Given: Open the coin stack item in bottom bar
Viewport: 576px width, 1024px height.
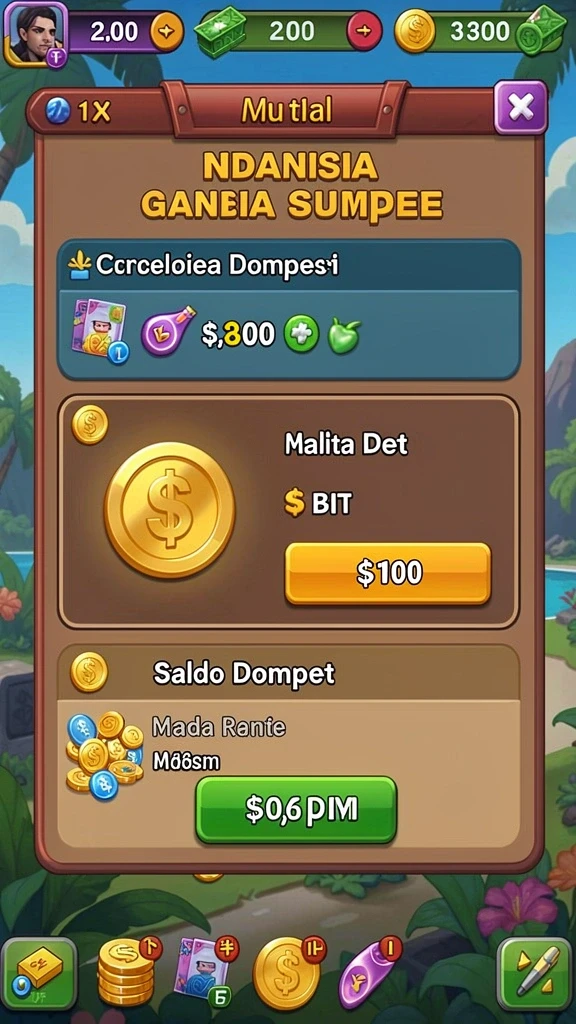Looking at the screenshot, I should pos(128,972).
